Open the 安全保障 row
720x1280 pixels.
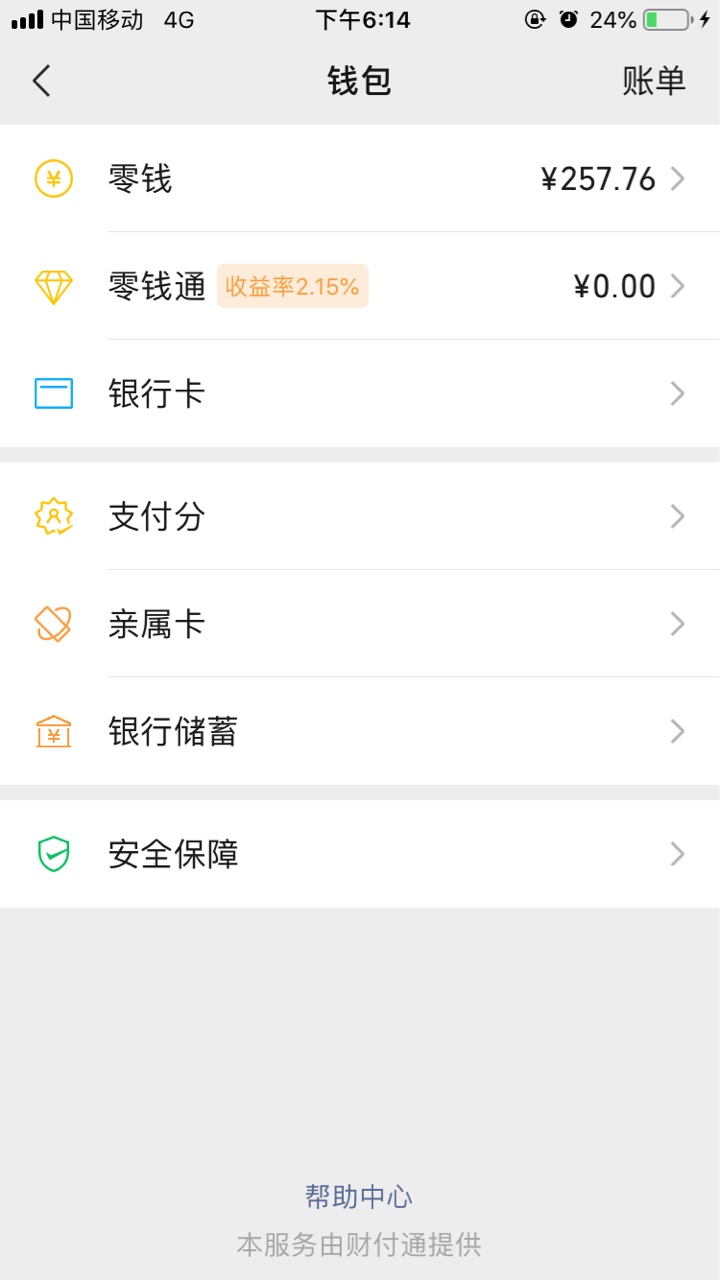[x=360, y=854]
